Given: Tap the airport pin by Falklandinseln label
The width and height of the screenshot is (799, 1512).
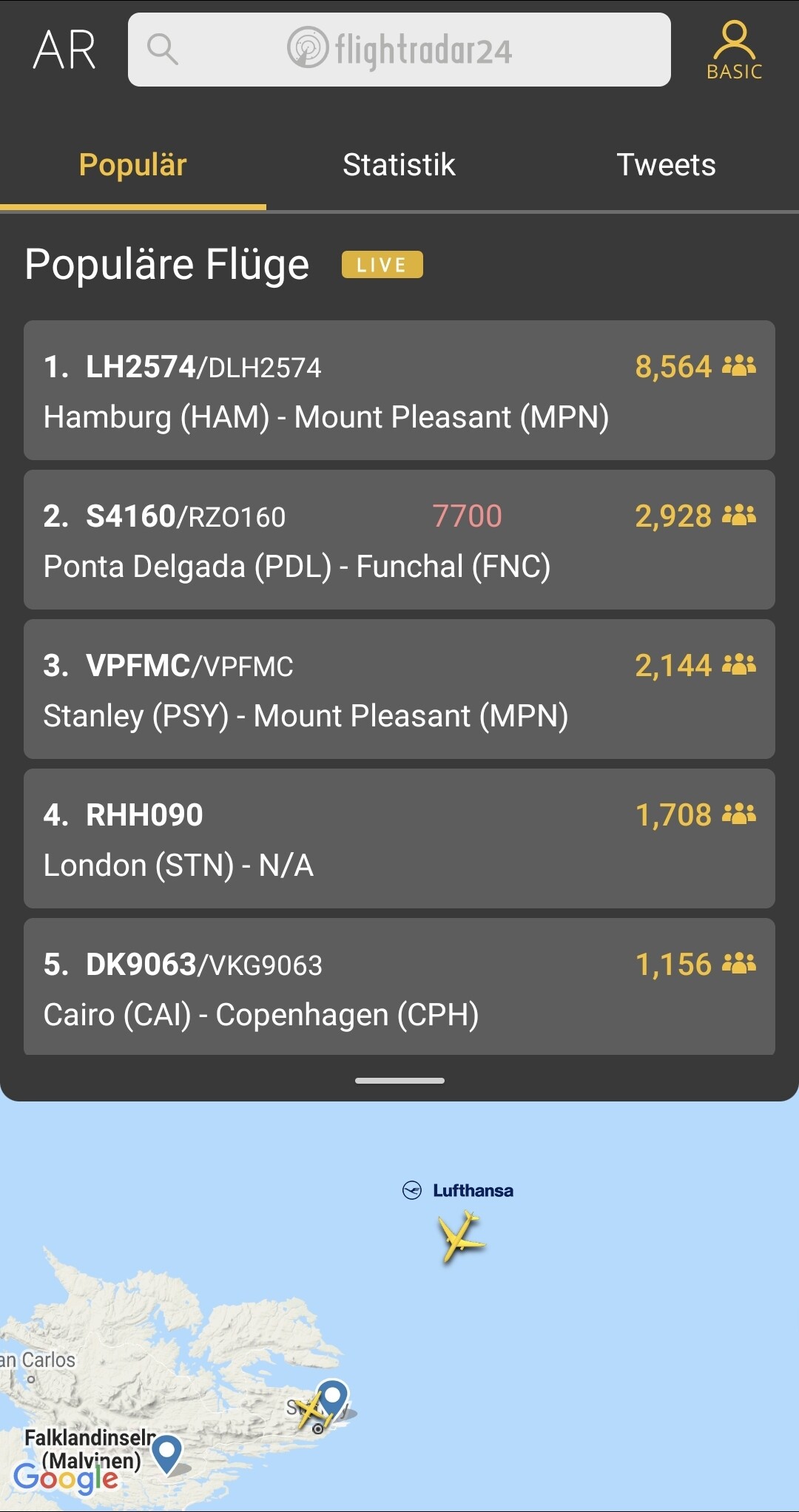Looking at the screenshot, I should click(167, 1452).
